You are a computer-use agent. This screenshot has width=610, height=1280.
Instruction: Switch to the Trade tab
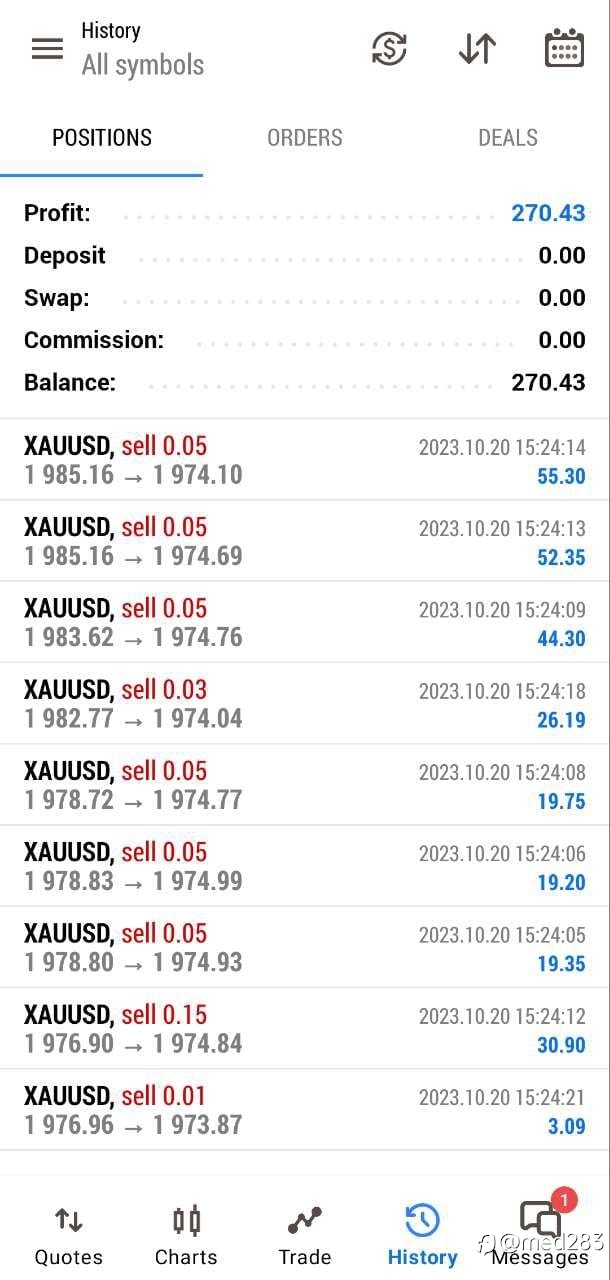coord(305,1236)
